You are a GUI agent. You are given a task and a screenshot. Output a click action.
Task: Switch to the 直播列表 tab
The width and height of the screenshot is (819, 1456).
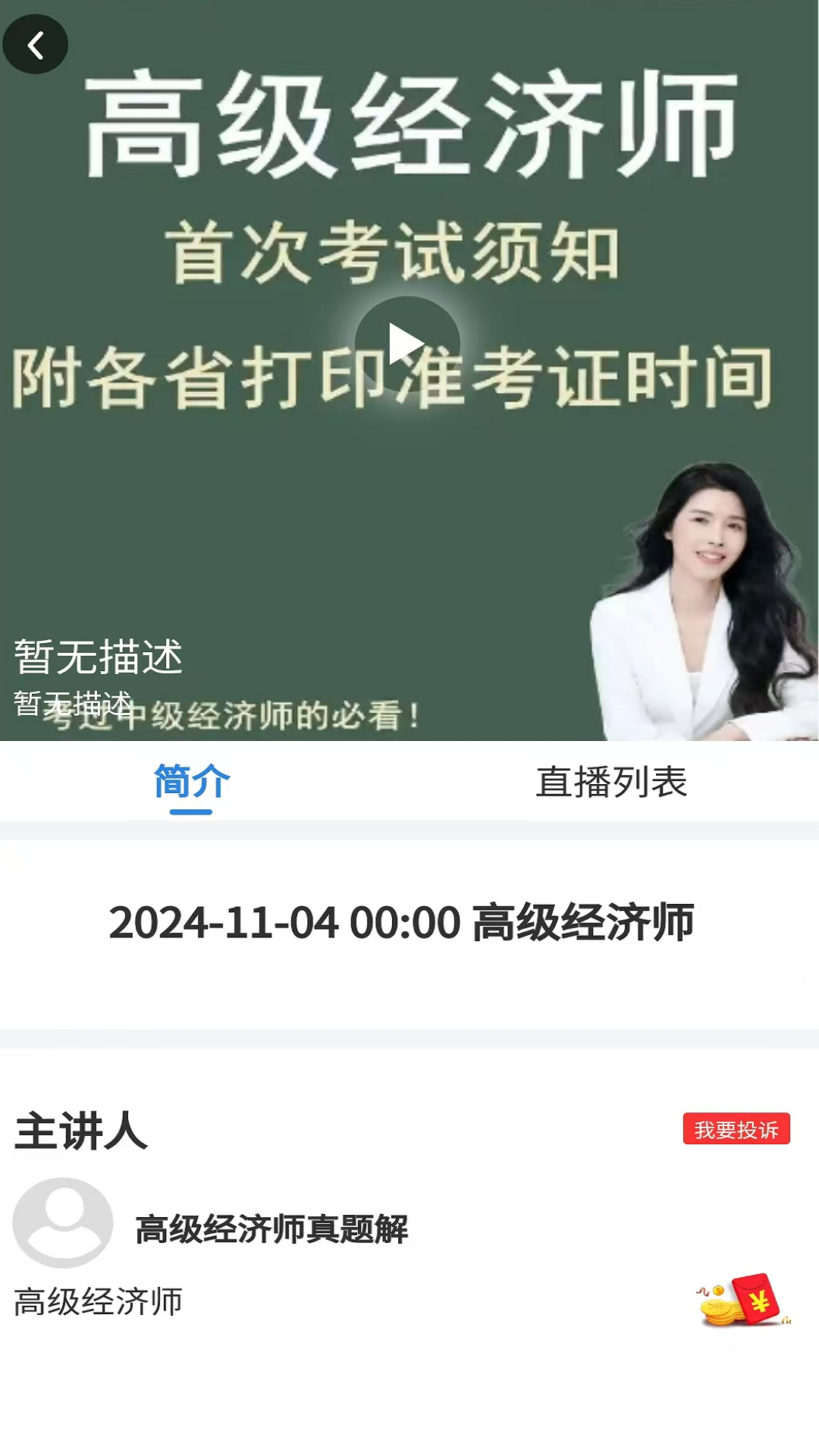(613, 786)
